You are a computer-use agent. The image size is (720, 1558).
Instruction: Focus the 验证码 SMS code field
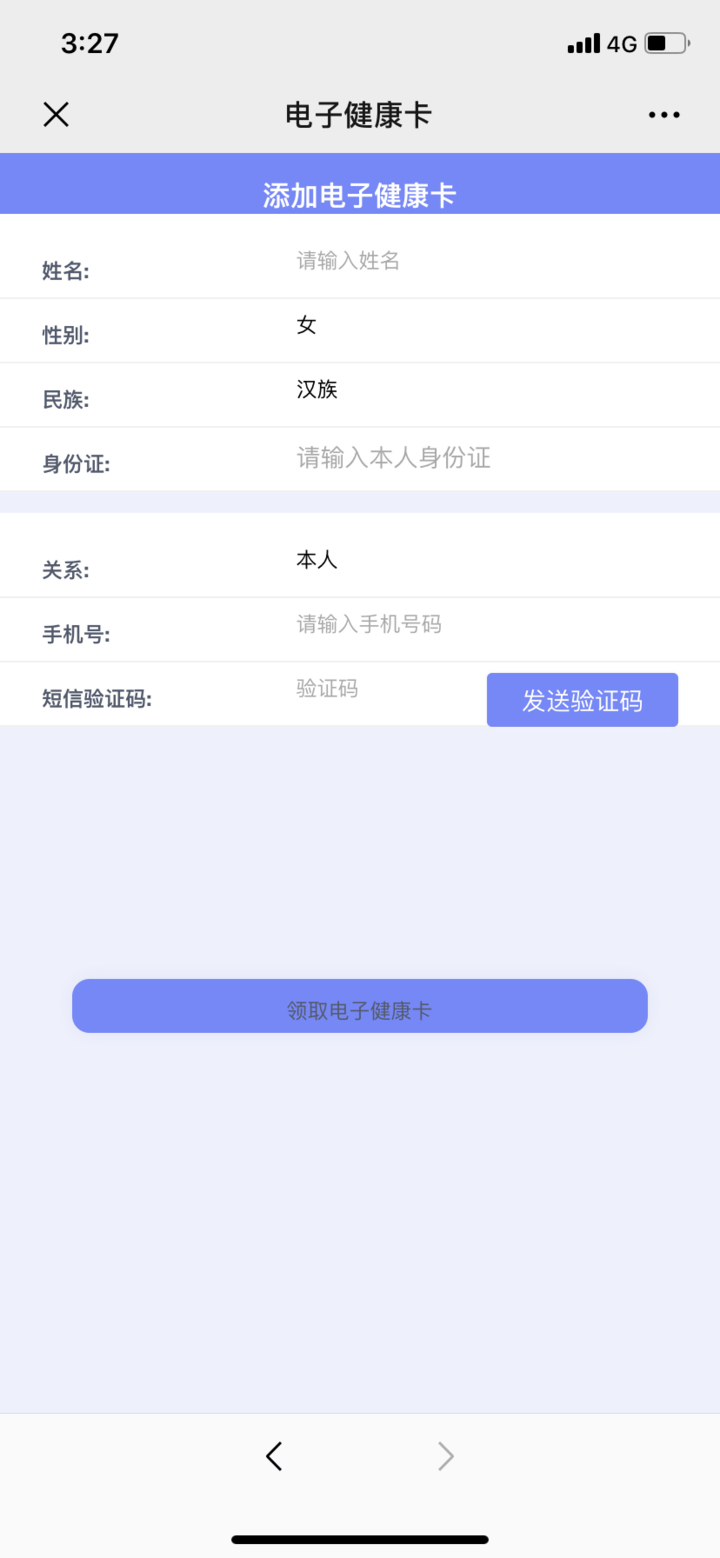tap(380, 689)
